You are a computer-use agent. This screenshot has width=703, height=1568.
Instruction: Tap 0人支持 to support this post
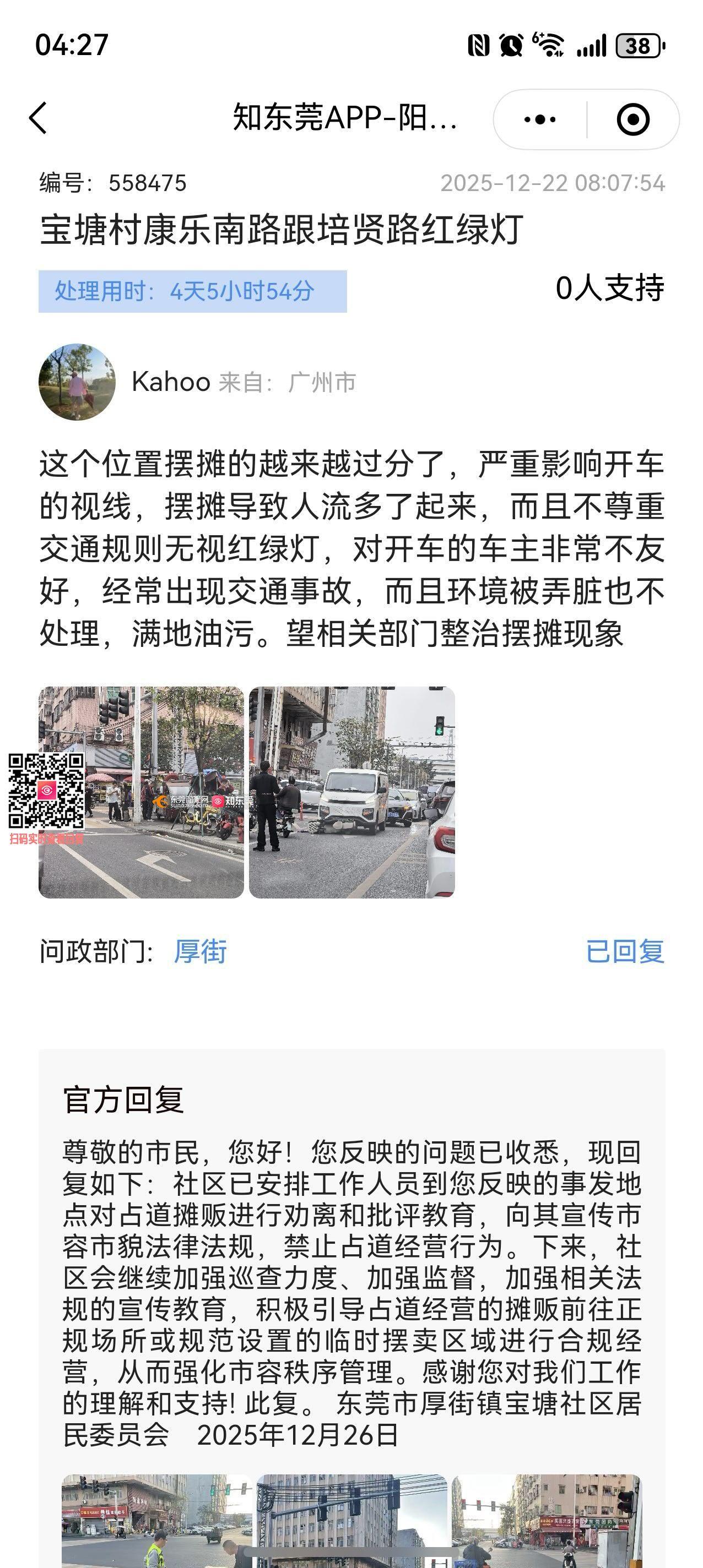pos(609,288)
